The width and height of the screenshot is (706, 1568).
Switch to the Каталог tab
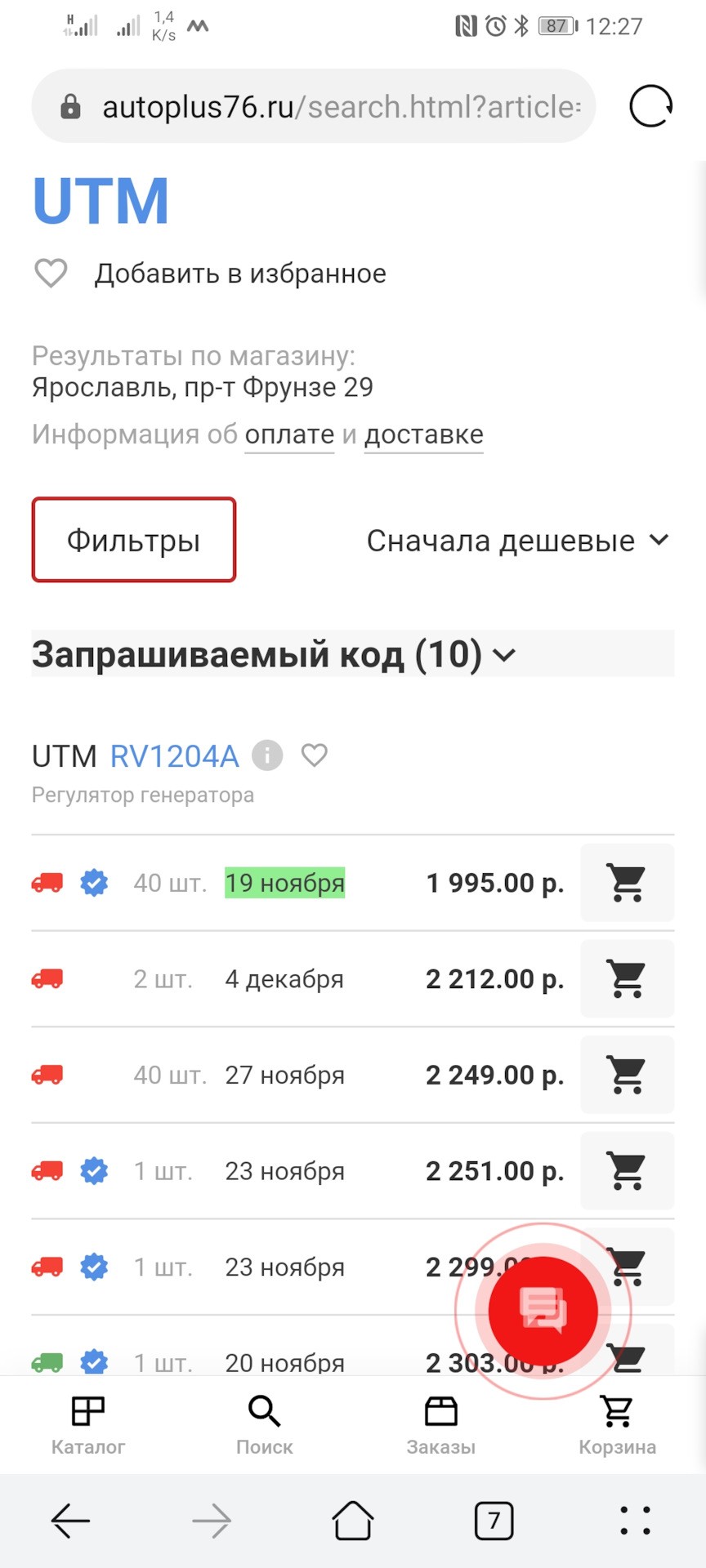click(88, 1425)
